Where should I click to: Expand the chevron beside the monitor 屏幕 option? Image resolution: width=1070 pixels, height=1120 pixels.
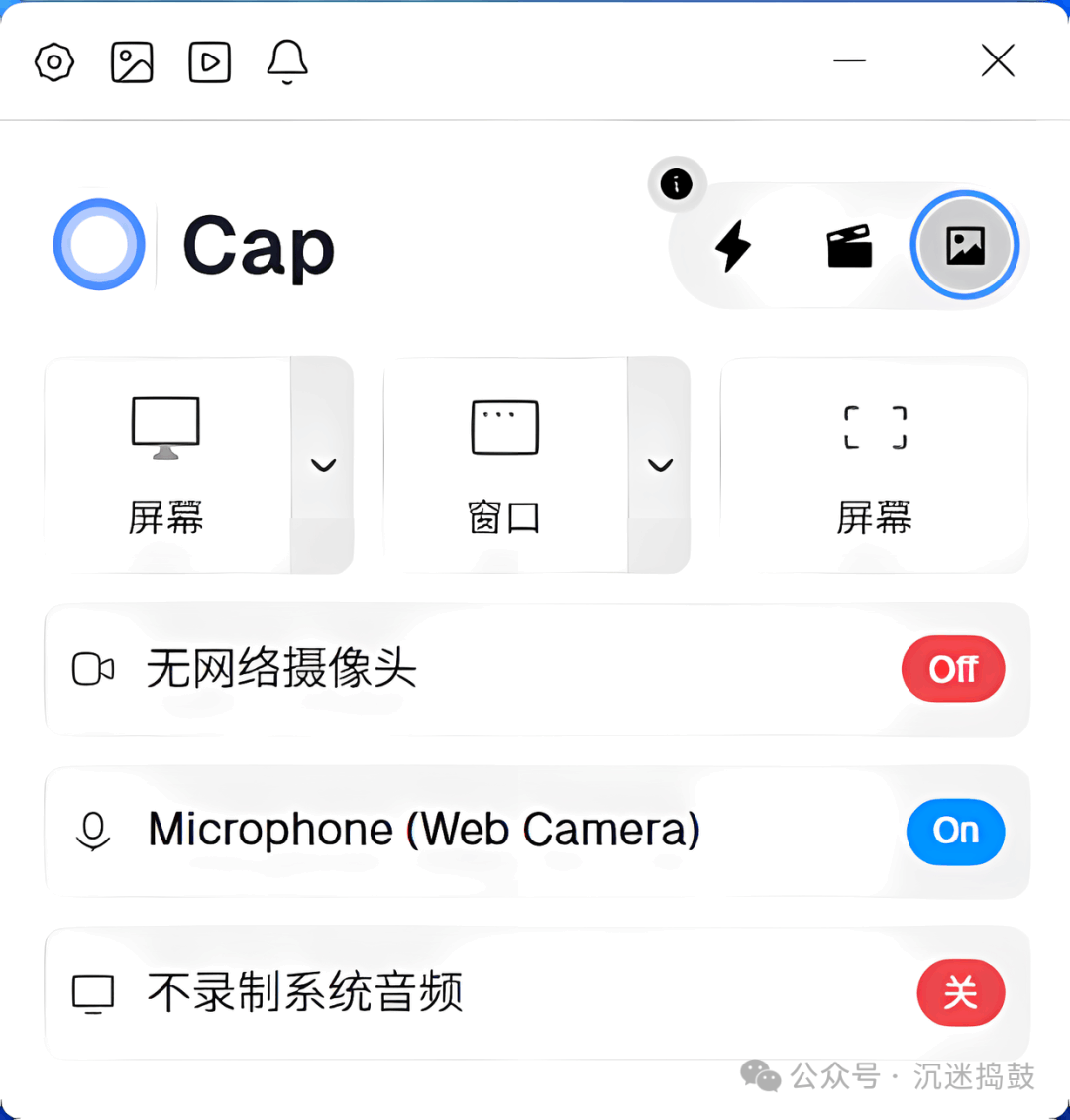pos(323,464)
